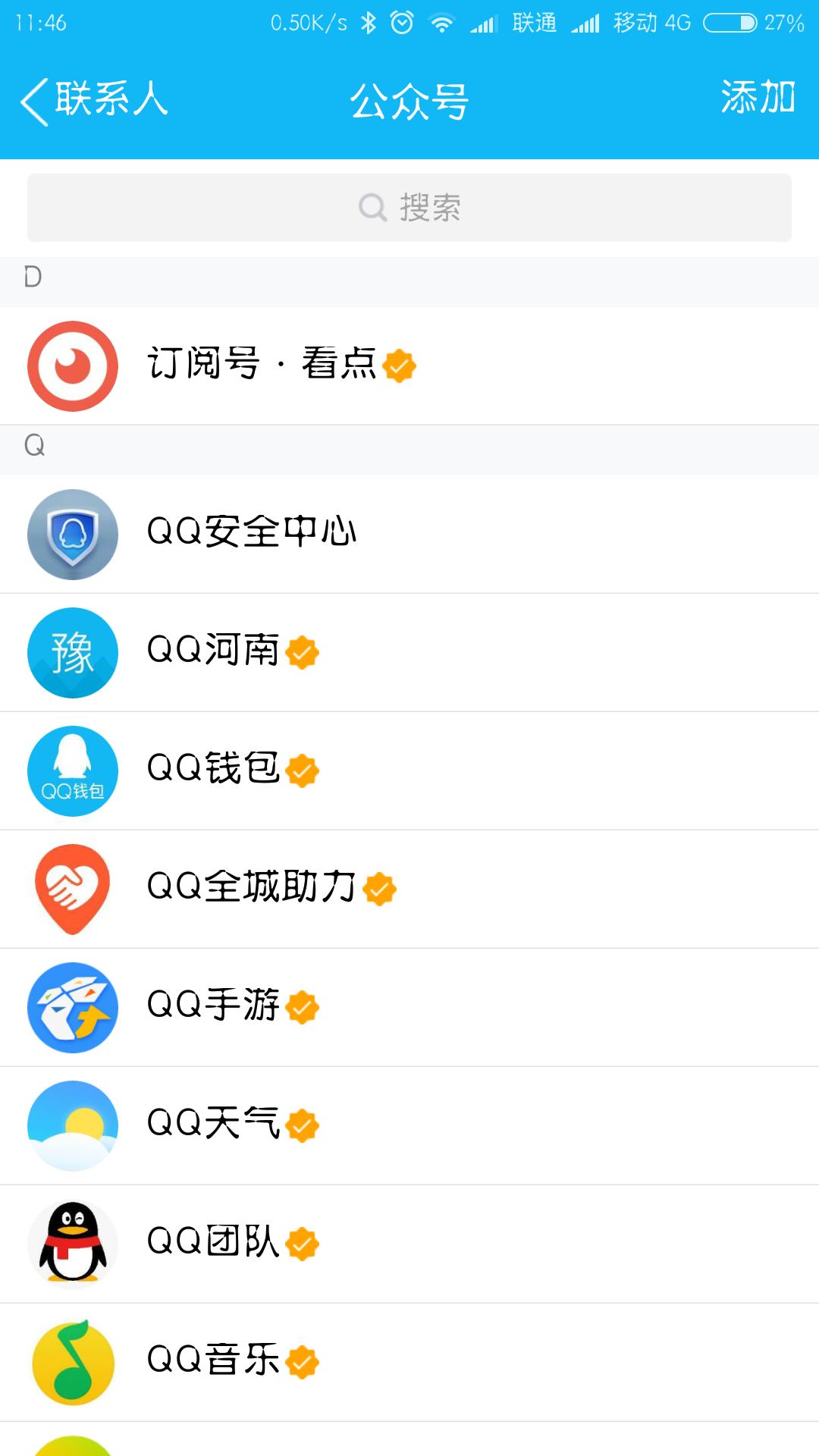Tap the QQ天气 weather icon
Screen dimensions: 819x1456
[x=72, y=1125]
